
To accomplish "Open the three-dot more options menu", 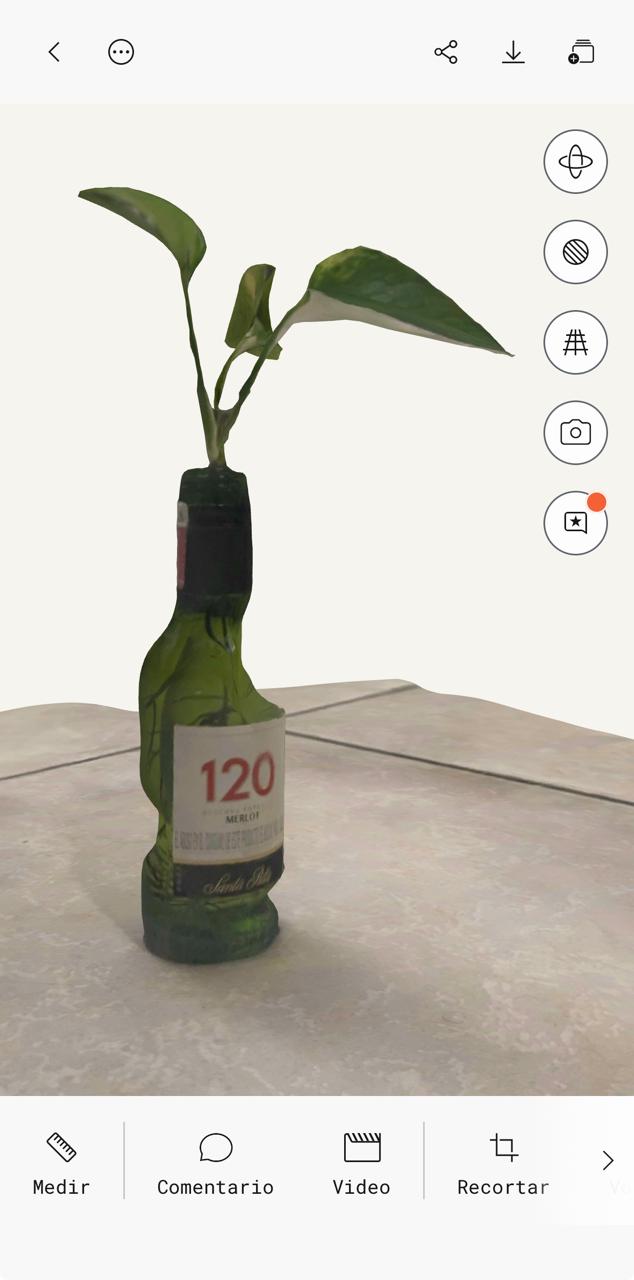I will 121,52.
